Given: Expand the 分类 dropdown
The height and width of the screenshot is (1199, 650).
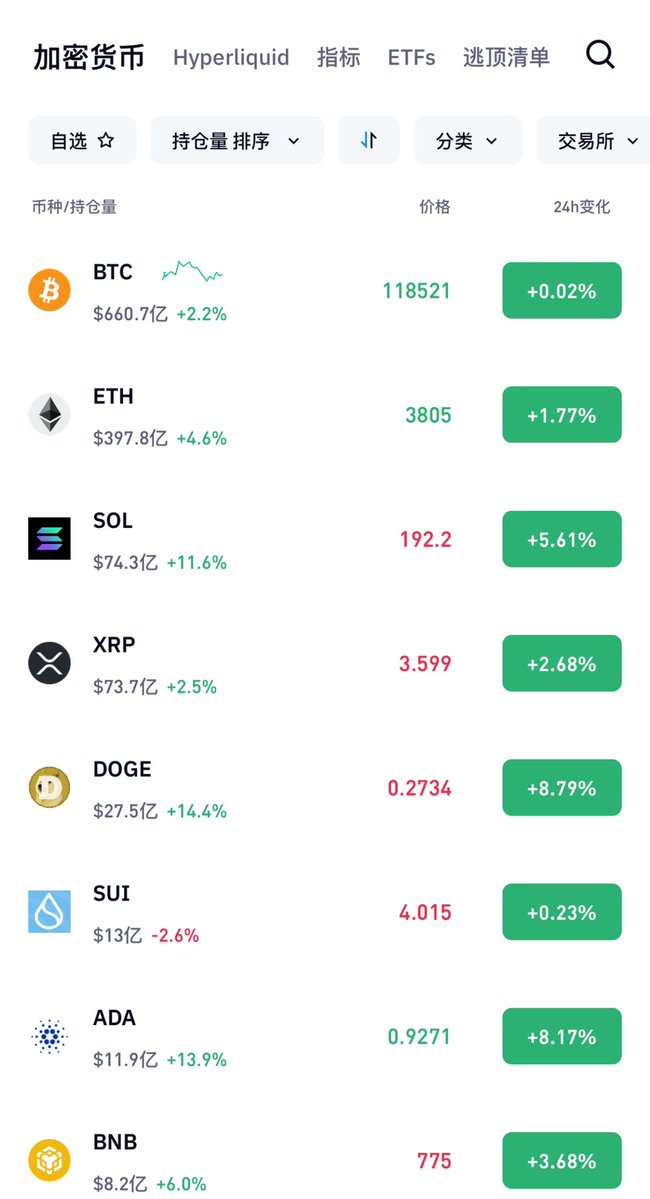Looking at the screenshot, I should (468, 140).
